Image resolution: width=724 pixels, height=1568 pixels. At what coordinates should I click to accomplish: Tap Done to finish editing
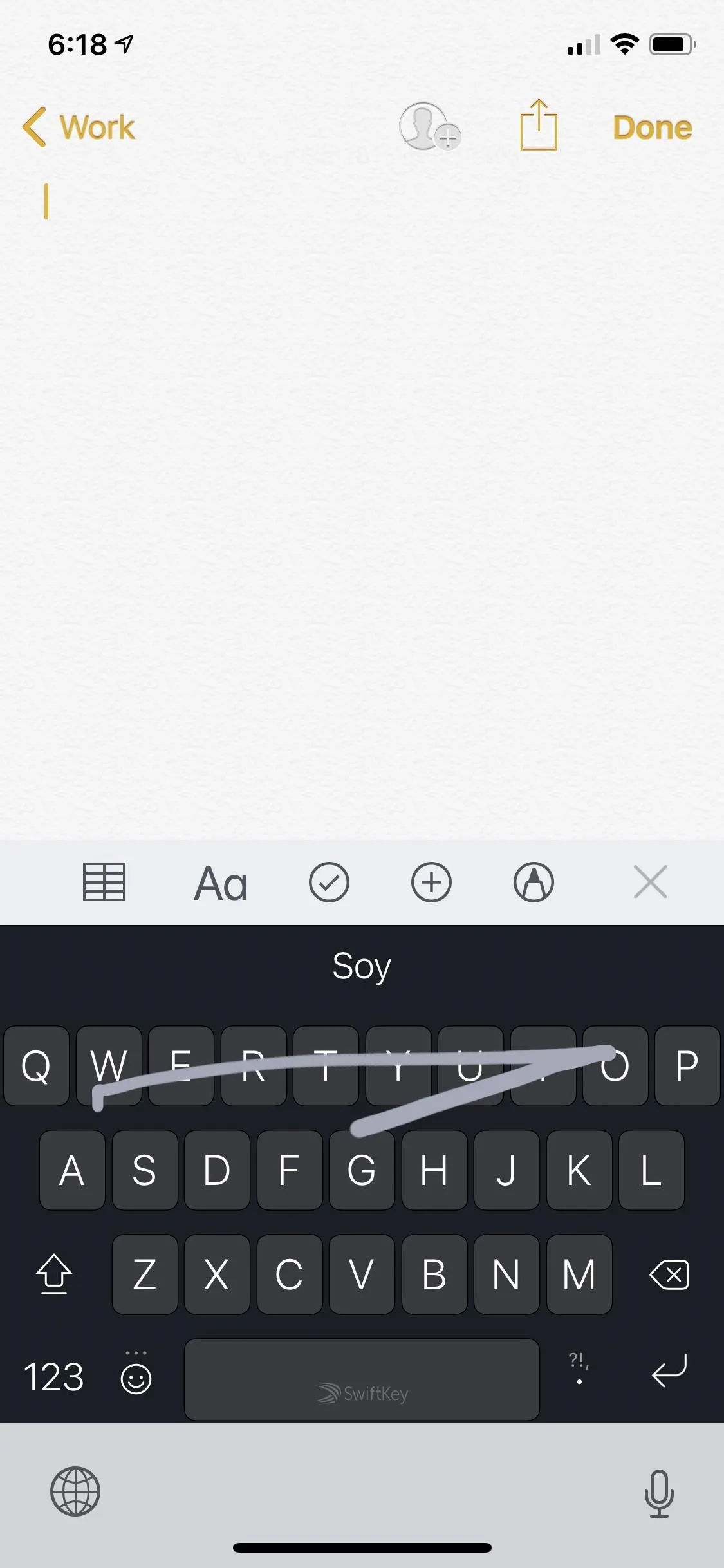point(653,127)
